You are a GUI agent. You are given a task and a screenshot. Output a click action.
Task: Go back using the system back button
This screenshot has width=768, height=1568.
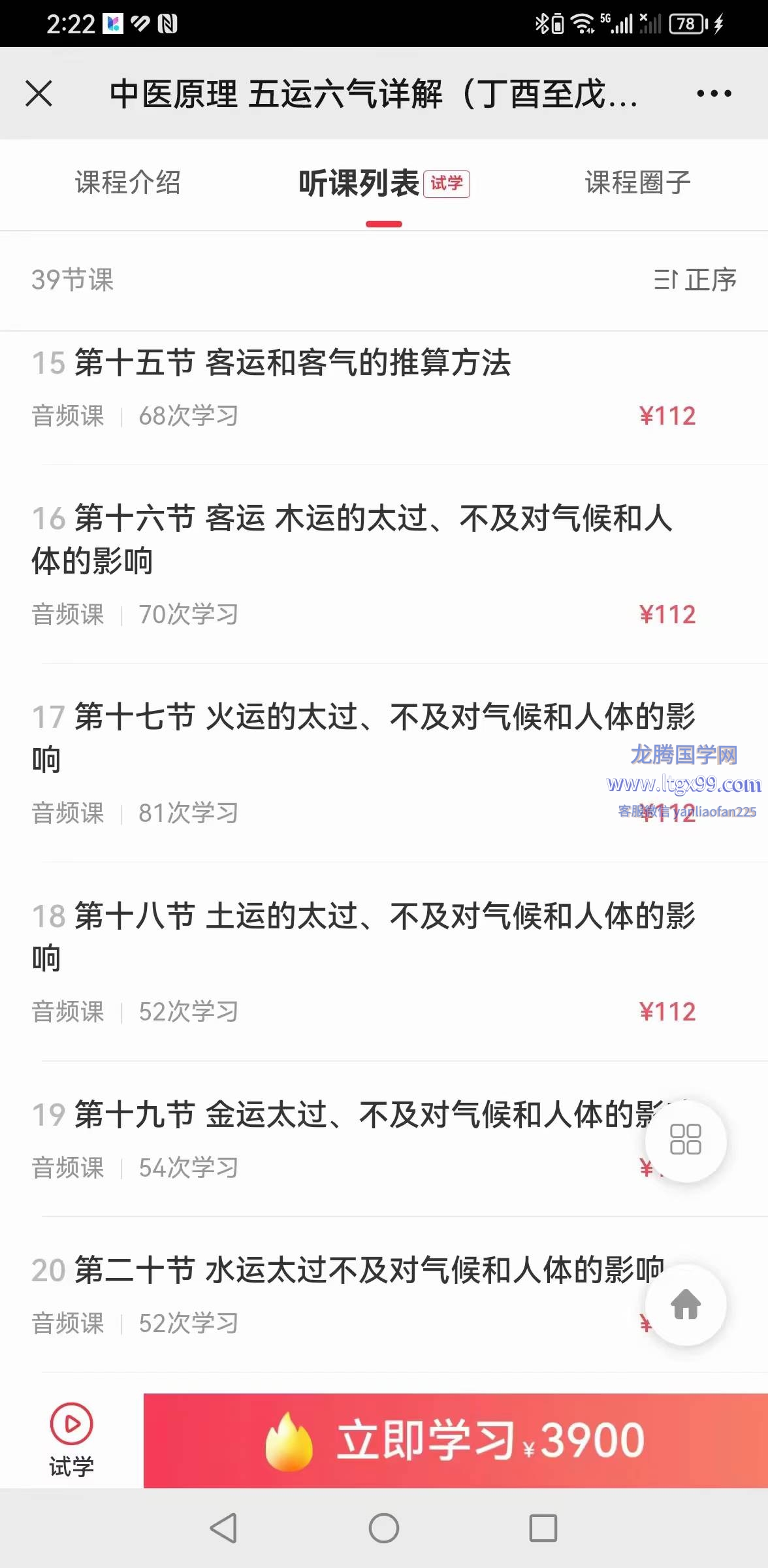[223, 1528]
